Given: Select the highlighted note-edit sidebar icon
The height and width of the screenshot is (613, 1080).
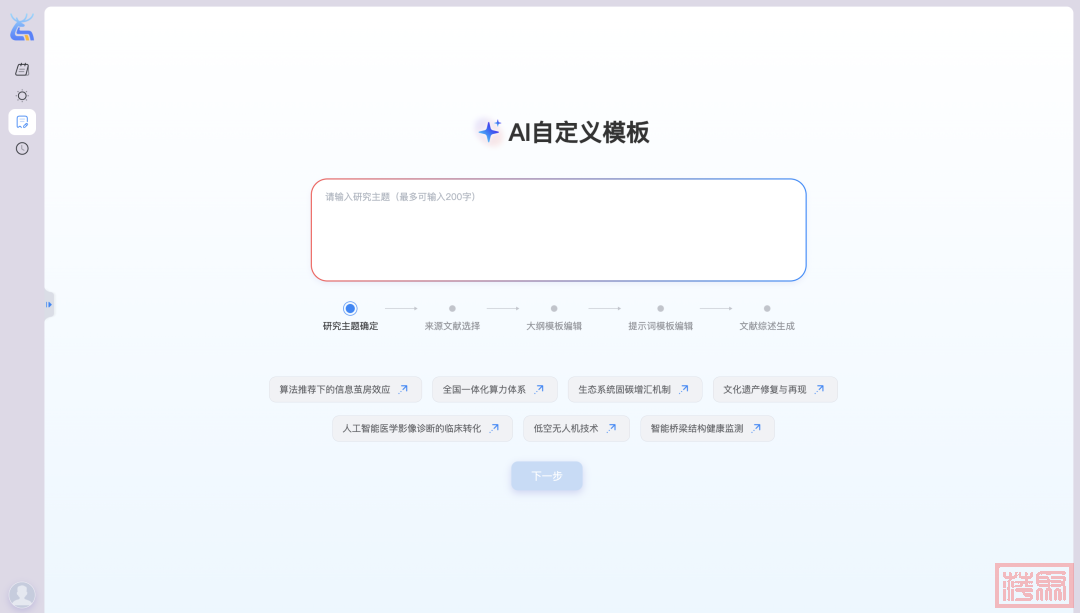Looking at the screenshot, I should point(22,122).
